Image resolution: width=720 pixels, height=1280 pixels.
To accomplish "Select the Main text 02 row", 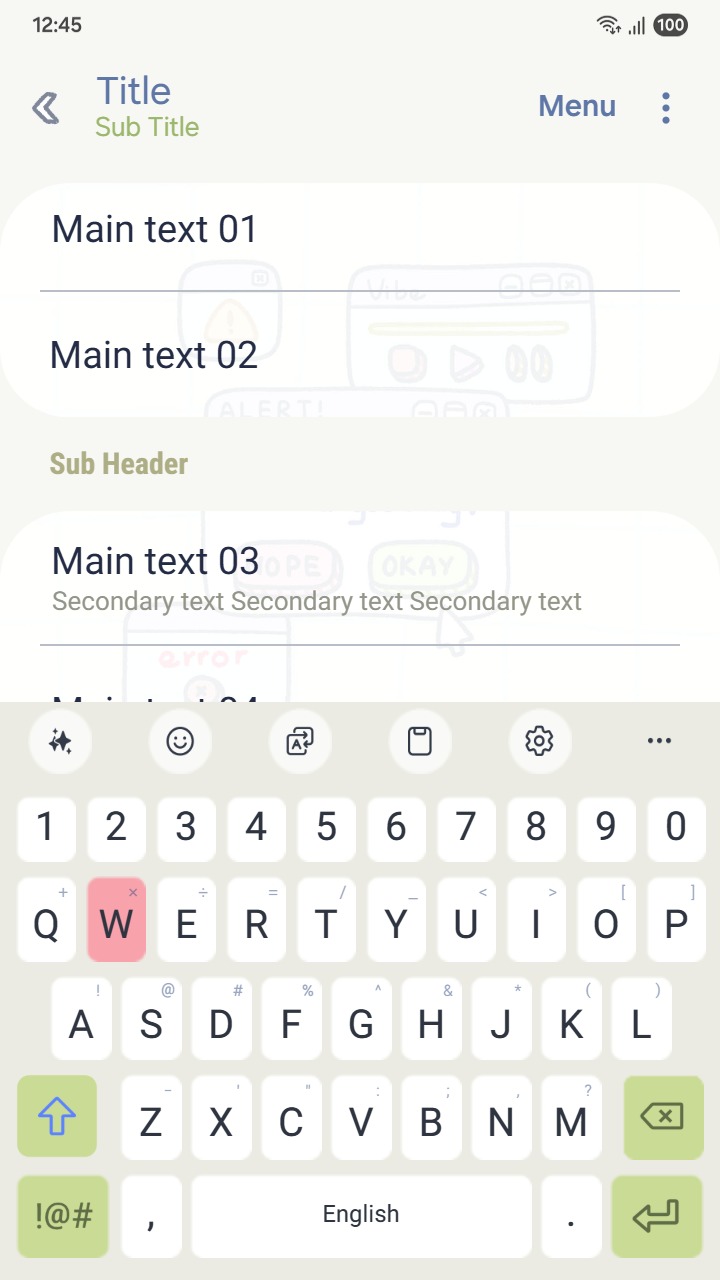I will 360,355.
